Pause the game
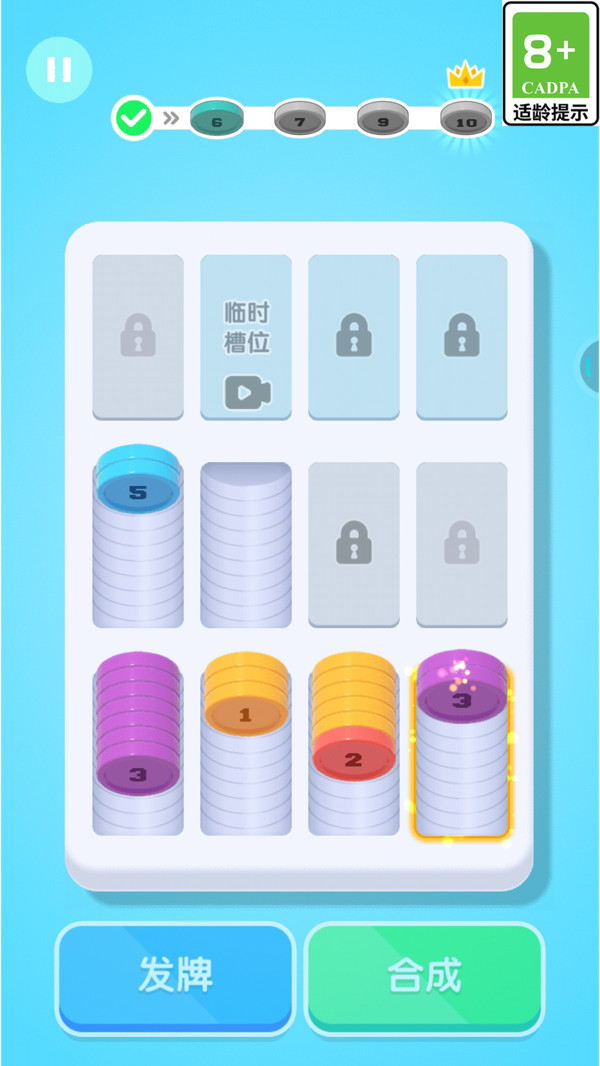This screenshot has width=600, height=1066. pos(59,69)
